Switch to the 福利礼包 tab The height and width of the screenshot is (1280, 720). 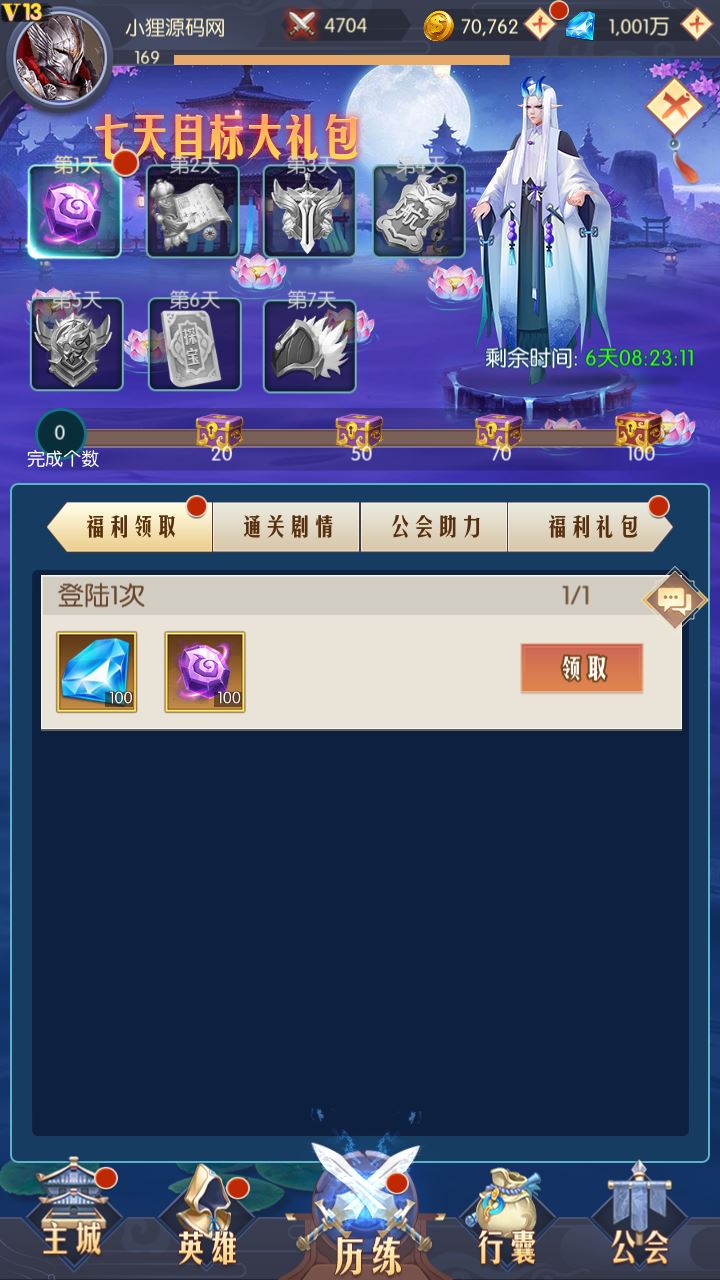592,527
